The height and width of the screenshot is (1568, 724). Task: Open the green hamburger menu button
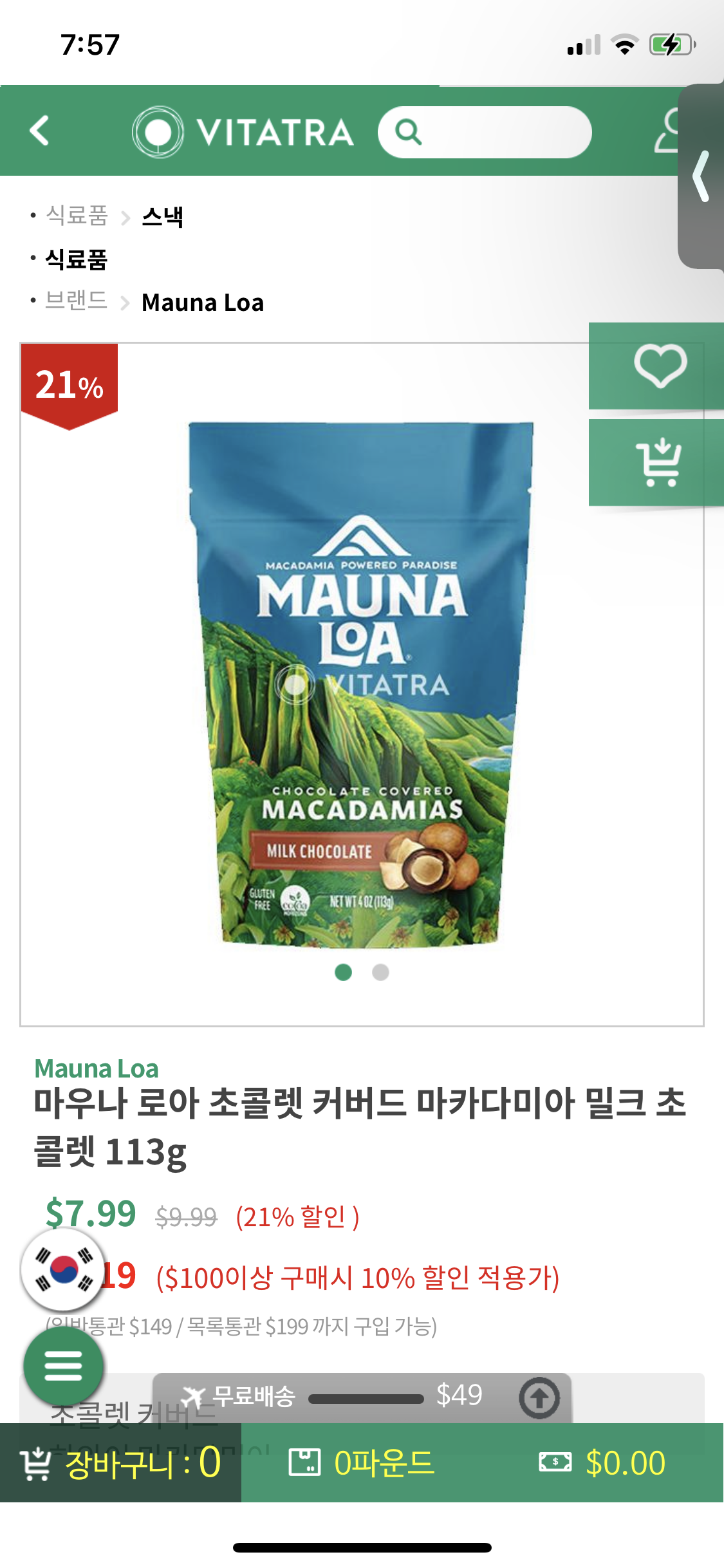pyautogui.click(x=63, y=1365)
